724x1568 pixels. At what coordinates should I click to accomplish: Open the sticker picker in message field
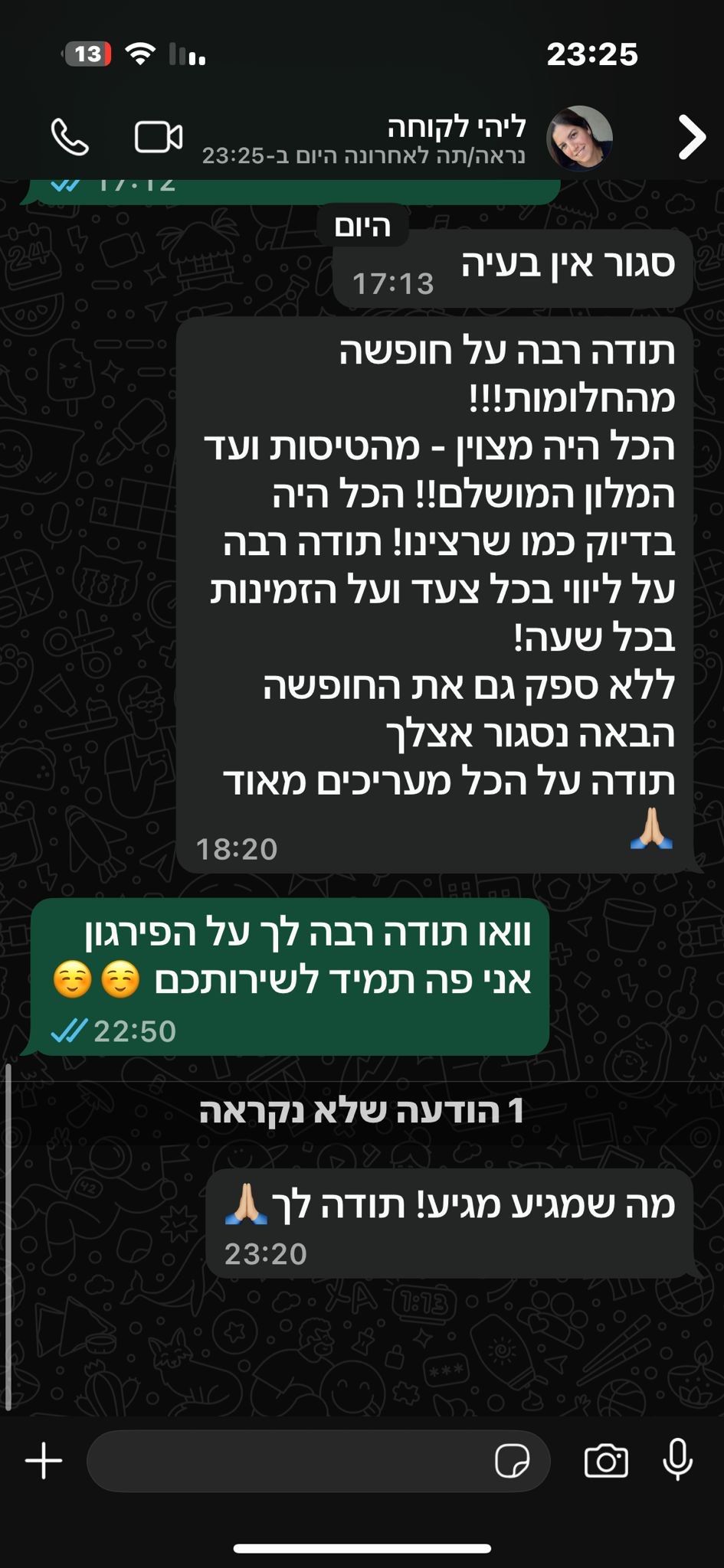[512, 1462]
